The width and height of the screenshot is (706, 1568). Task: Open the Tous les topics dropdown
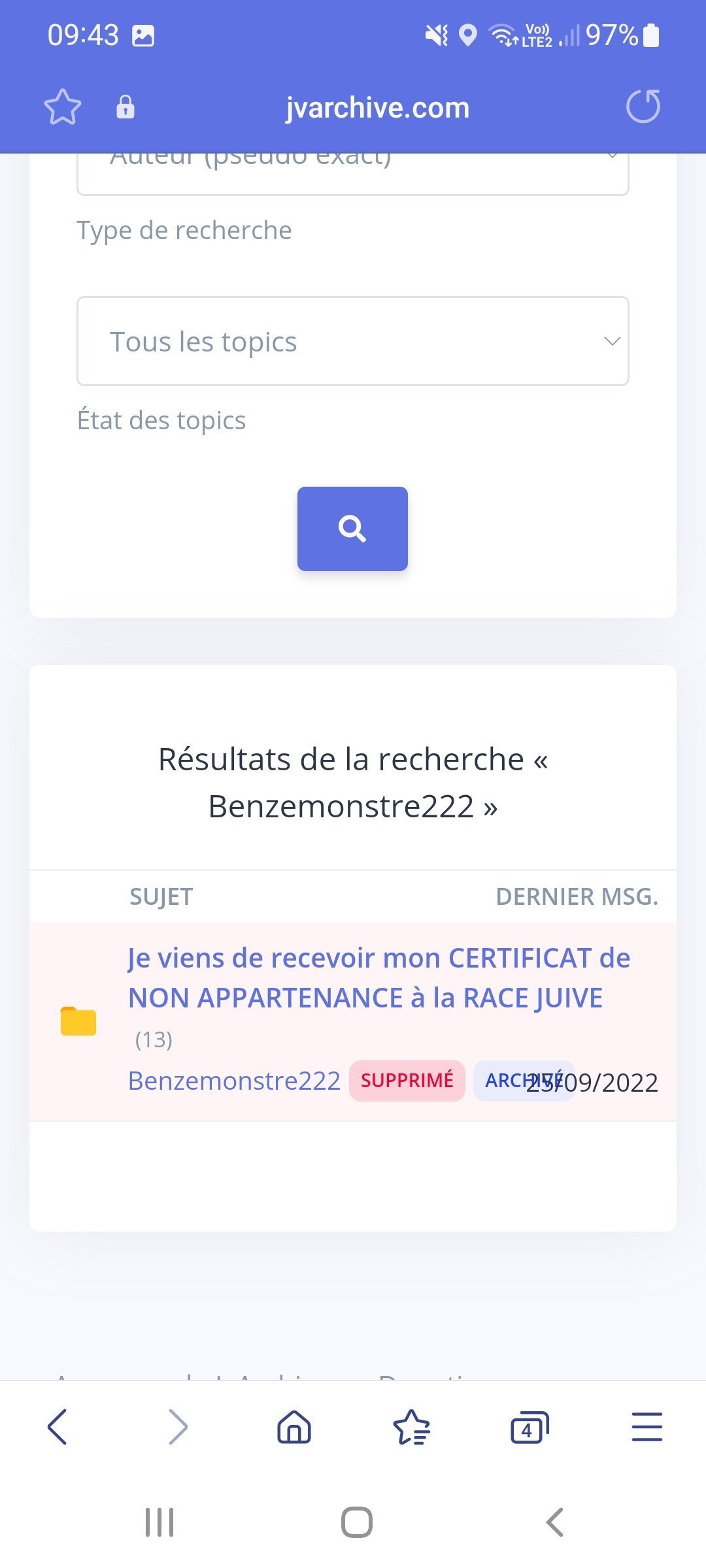(x=353, y=341)
